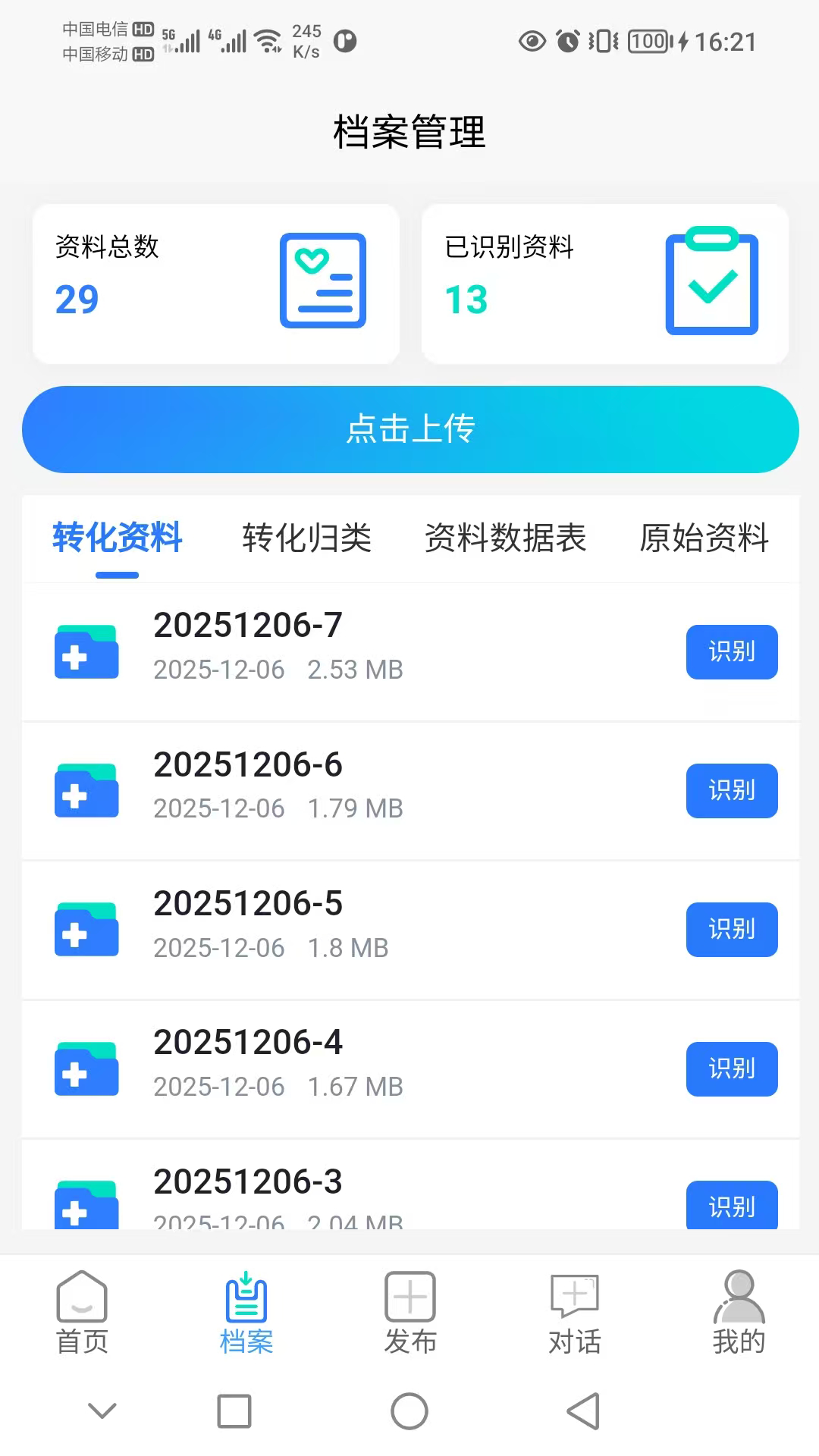819x1456 pixels.
Task: Tap the 29 total documents card
Action: click(x=215, y=282)
